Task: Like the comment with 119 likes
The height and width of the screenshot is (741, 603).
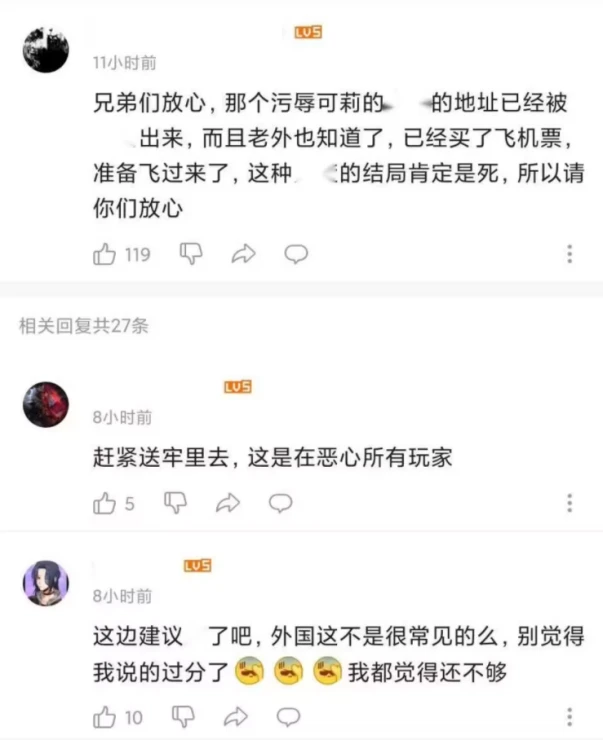Action: (105, 255)
